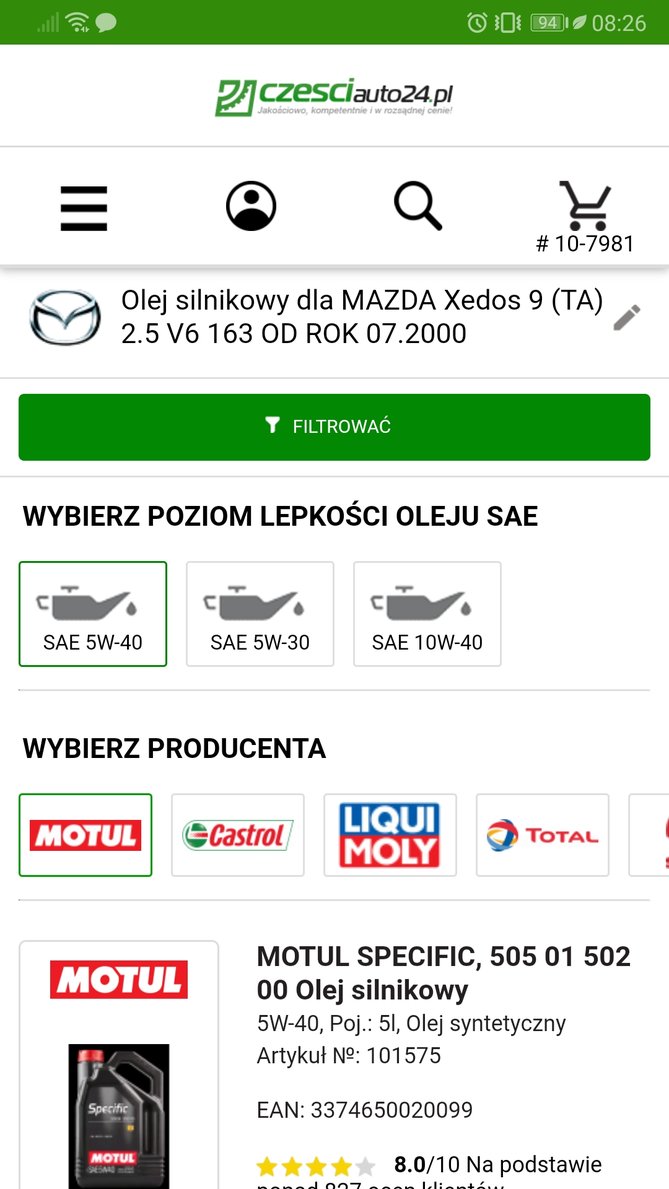
Task: Select the Motul manufacturer tile
Action: (x=86, y=835)
